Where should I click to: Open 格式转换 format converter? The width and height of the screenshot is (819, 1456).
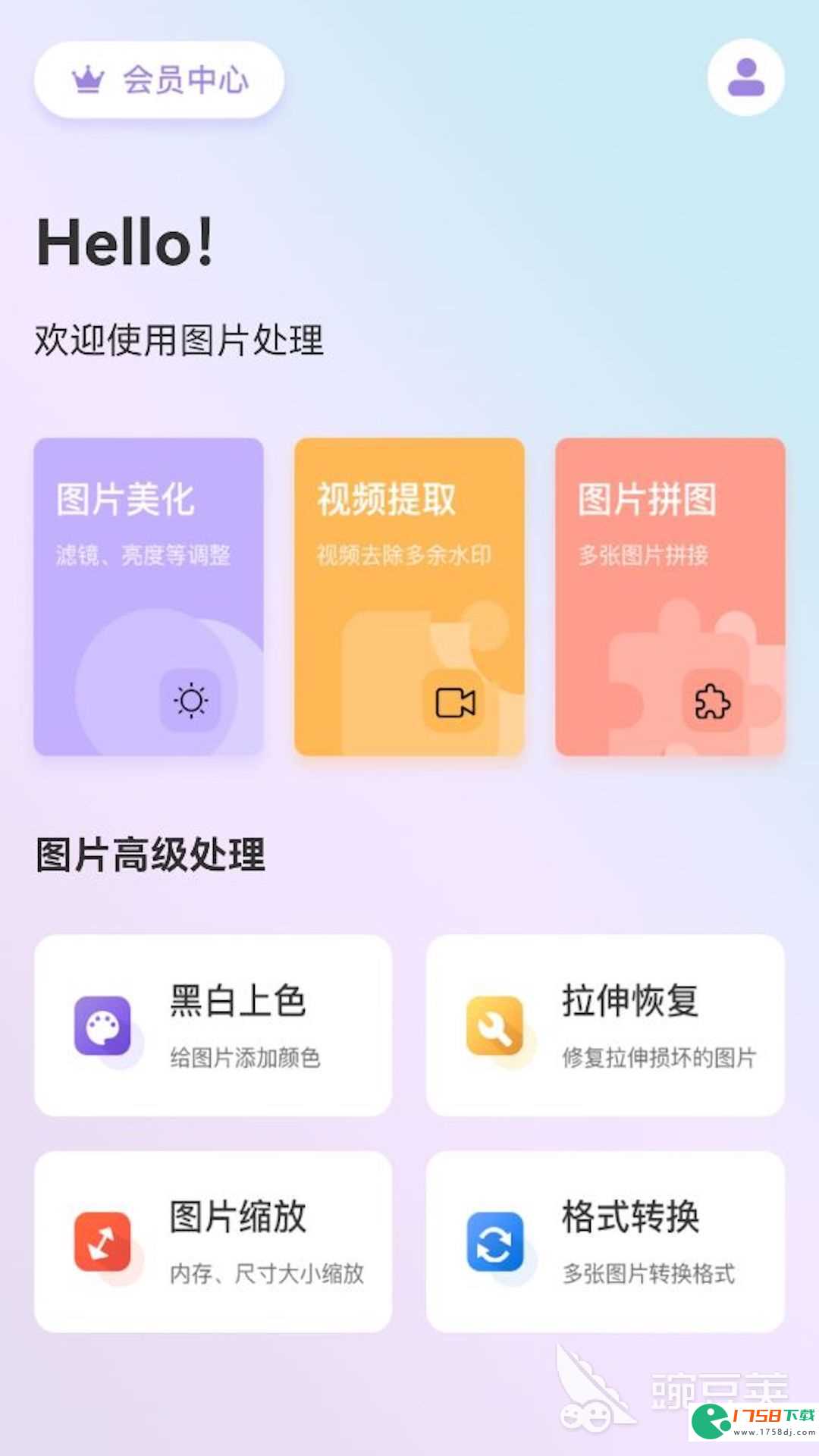[x=605, y=1241]
